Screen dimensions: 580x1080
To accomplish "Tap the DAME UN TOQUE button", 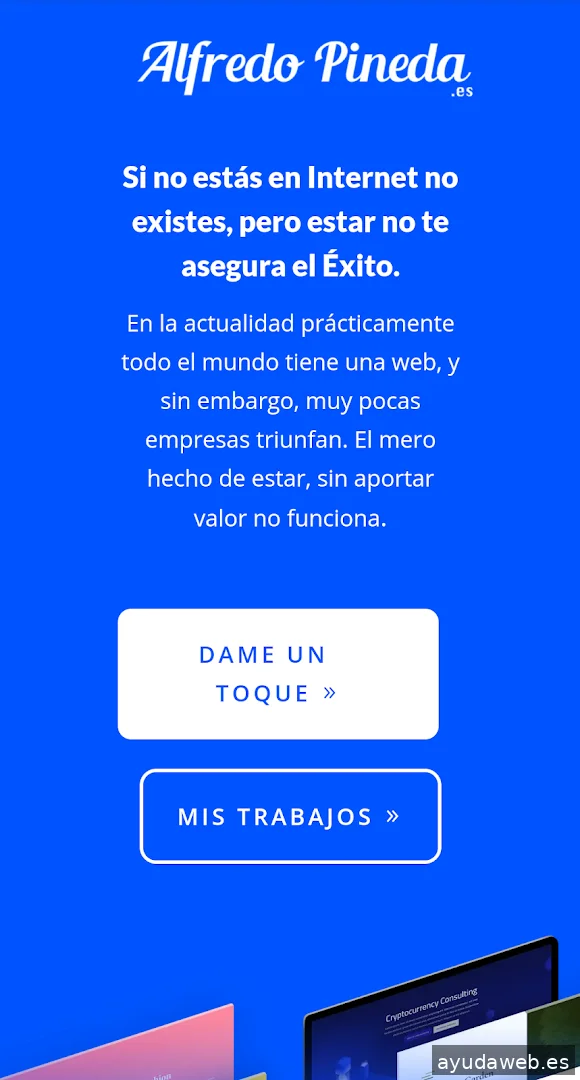I will (278, 674).
